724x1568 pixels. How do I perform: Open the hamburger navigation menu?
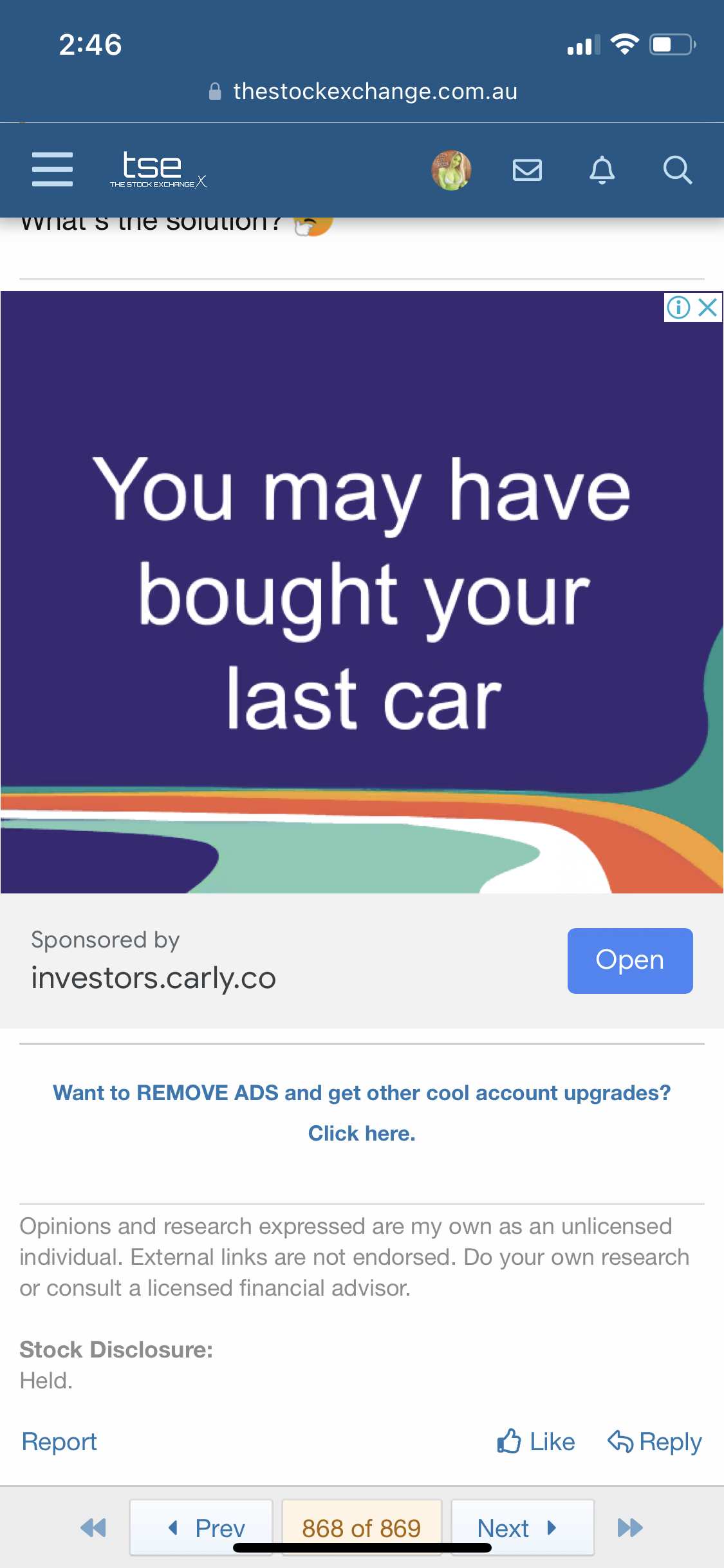pos(52,169)
